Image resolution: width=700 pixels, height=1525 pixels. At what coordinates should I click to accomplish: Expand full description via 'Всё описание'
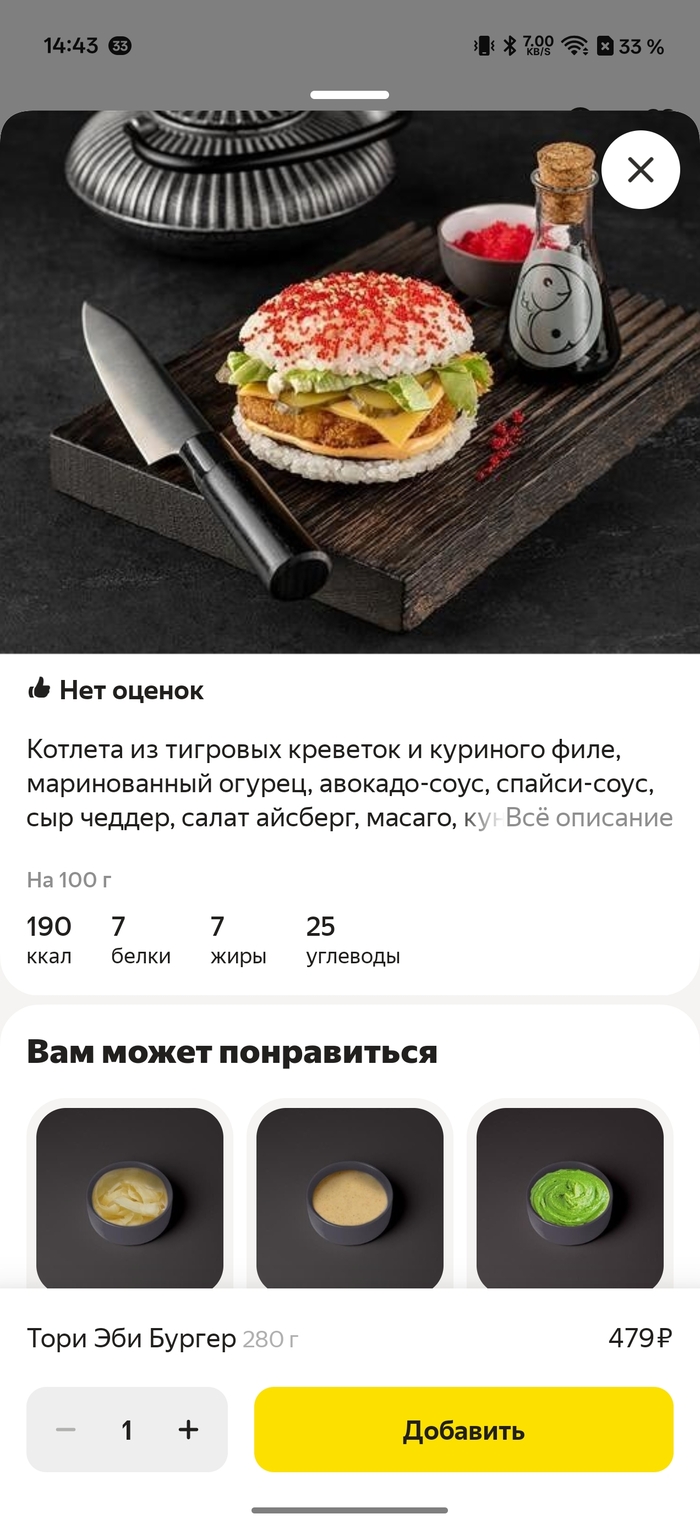588,818
